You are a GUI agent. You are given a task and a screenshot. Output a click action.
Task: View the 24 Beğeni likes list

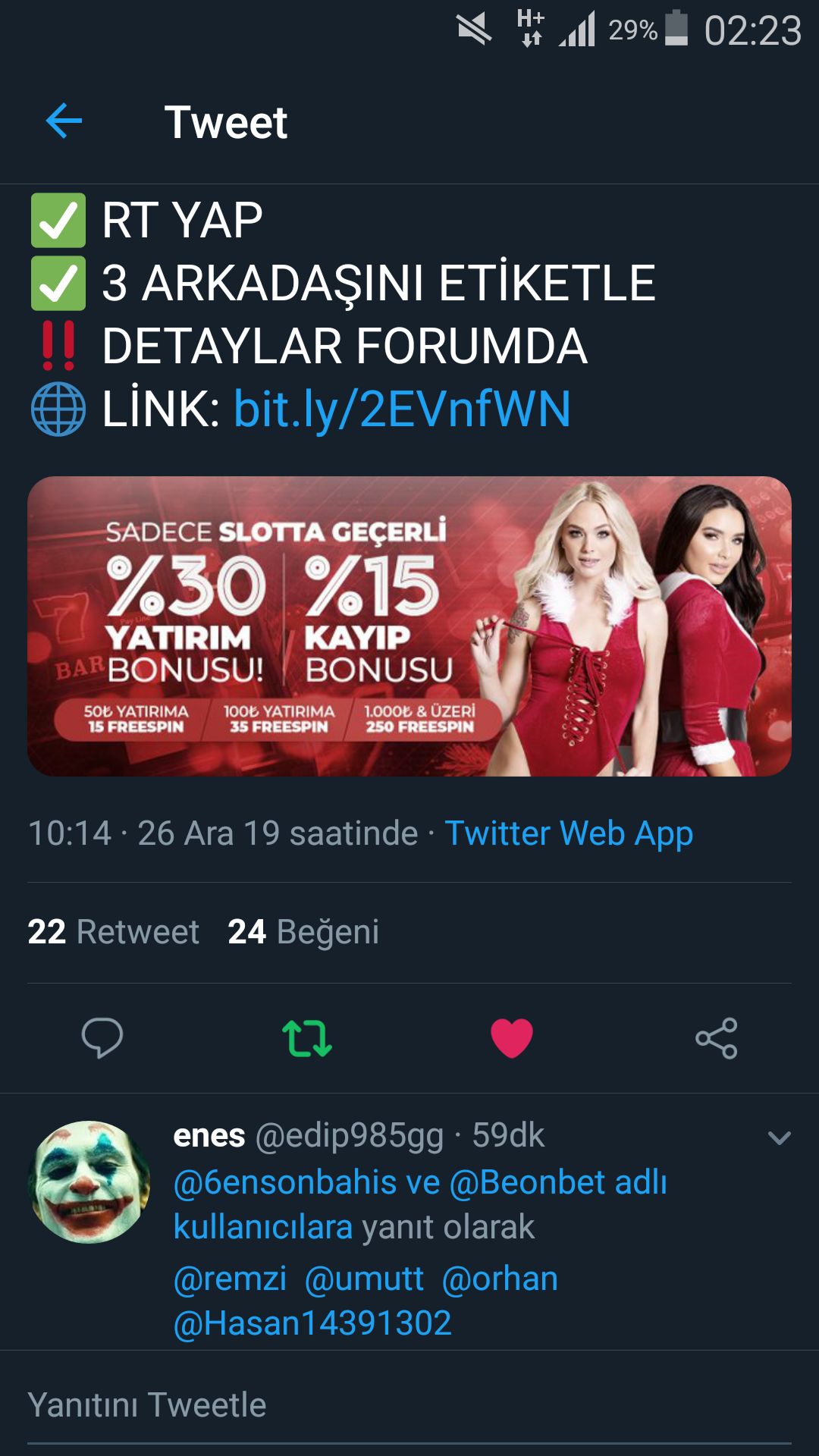303,932
